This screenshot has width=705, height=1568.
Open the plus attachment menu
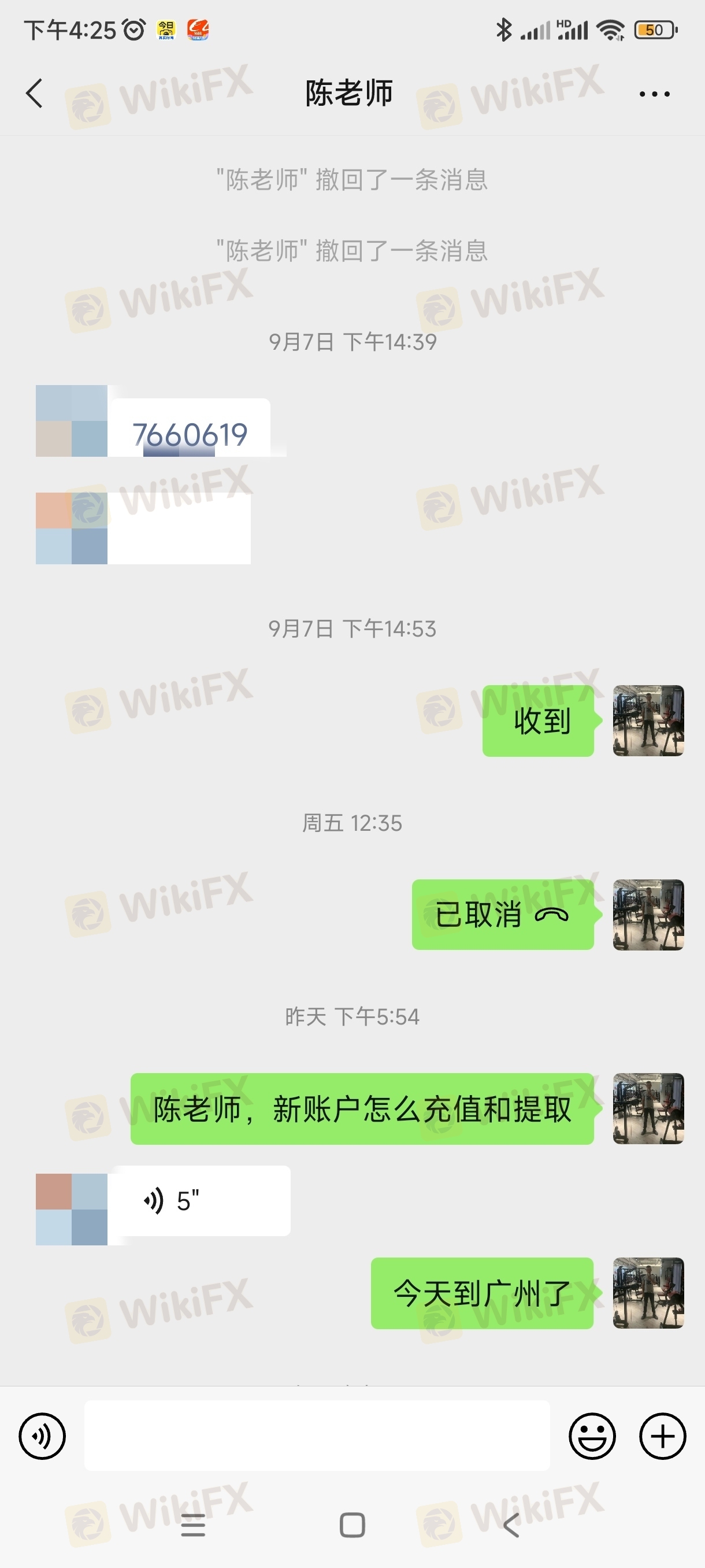tap(662, 1436)
